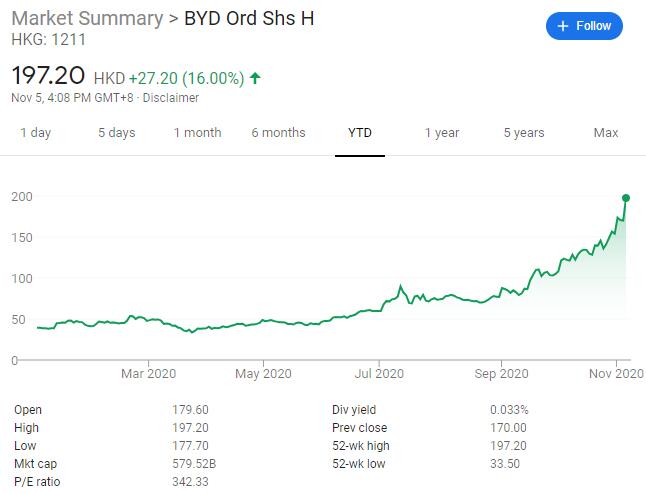View the 1 year chart
The height and width of the screenshot is (493, 646).
click(x=441, y=133)
